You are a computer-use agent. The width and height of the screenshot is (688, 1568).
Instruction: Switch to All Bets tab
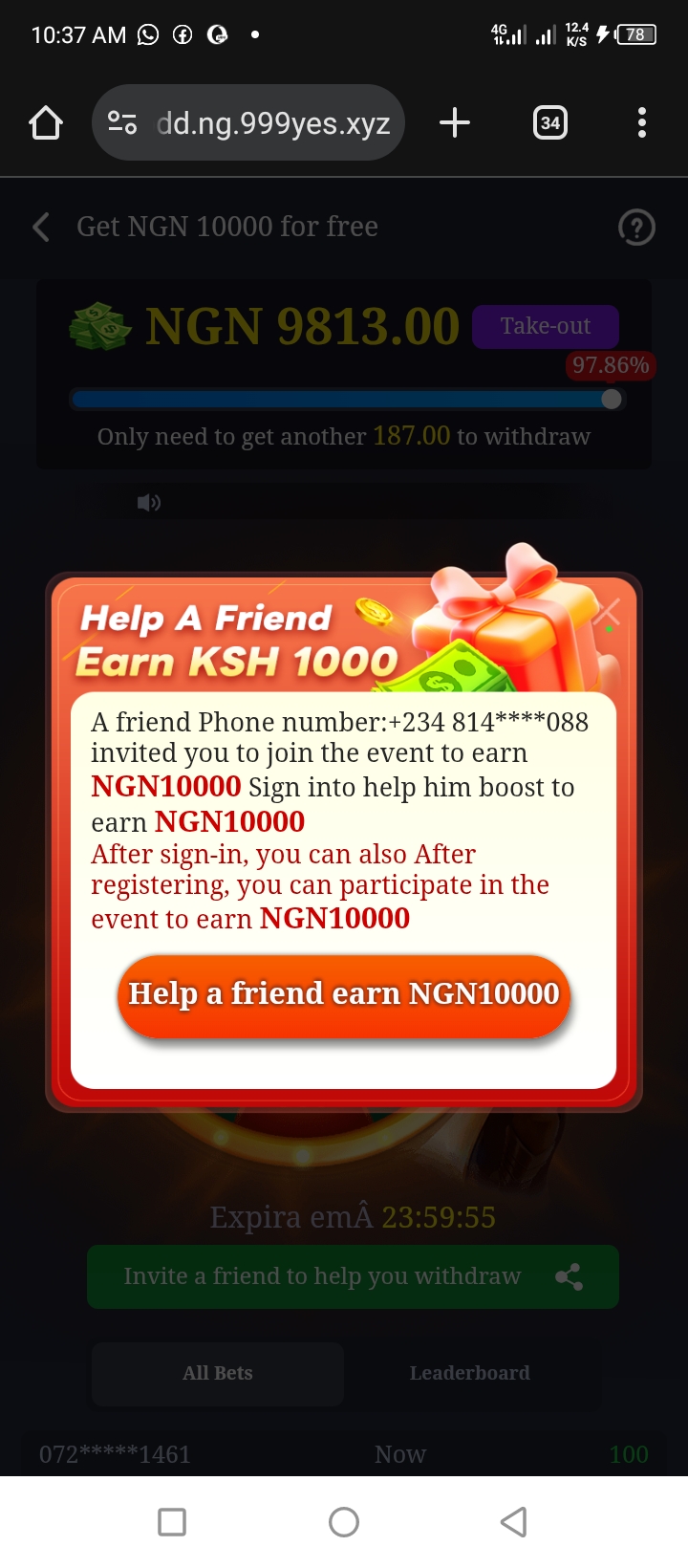point(218,1373)
